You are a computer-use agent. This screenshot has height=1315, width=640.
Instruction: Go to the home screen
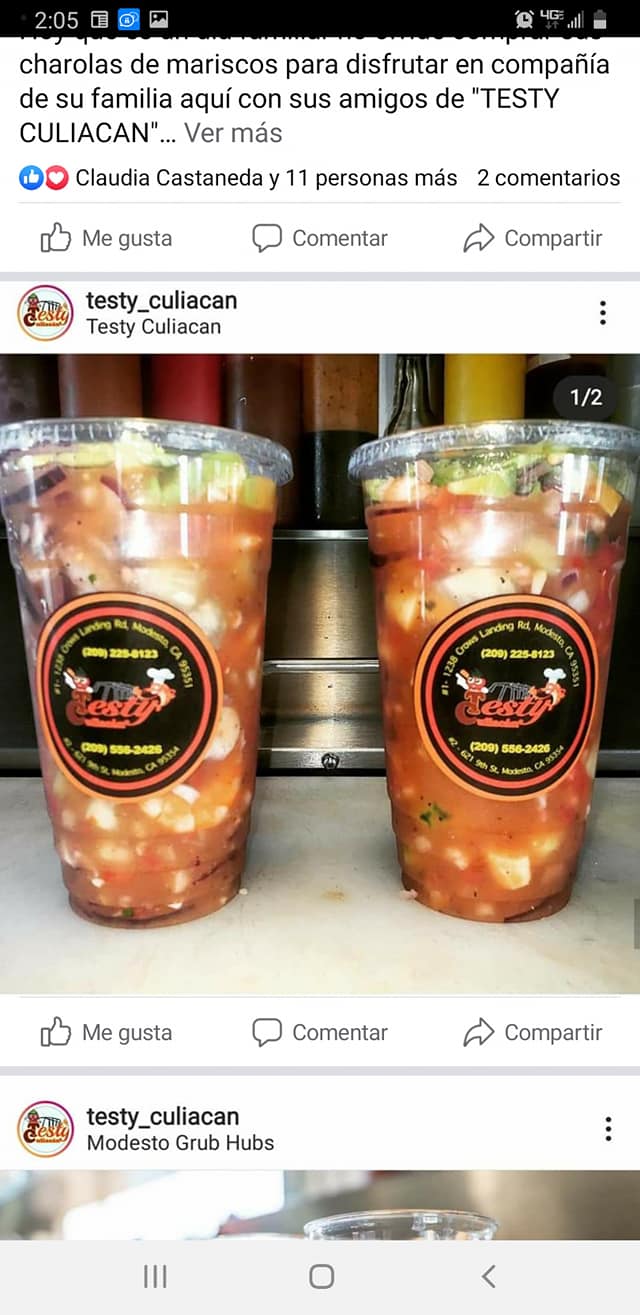tap(321, 1276)
